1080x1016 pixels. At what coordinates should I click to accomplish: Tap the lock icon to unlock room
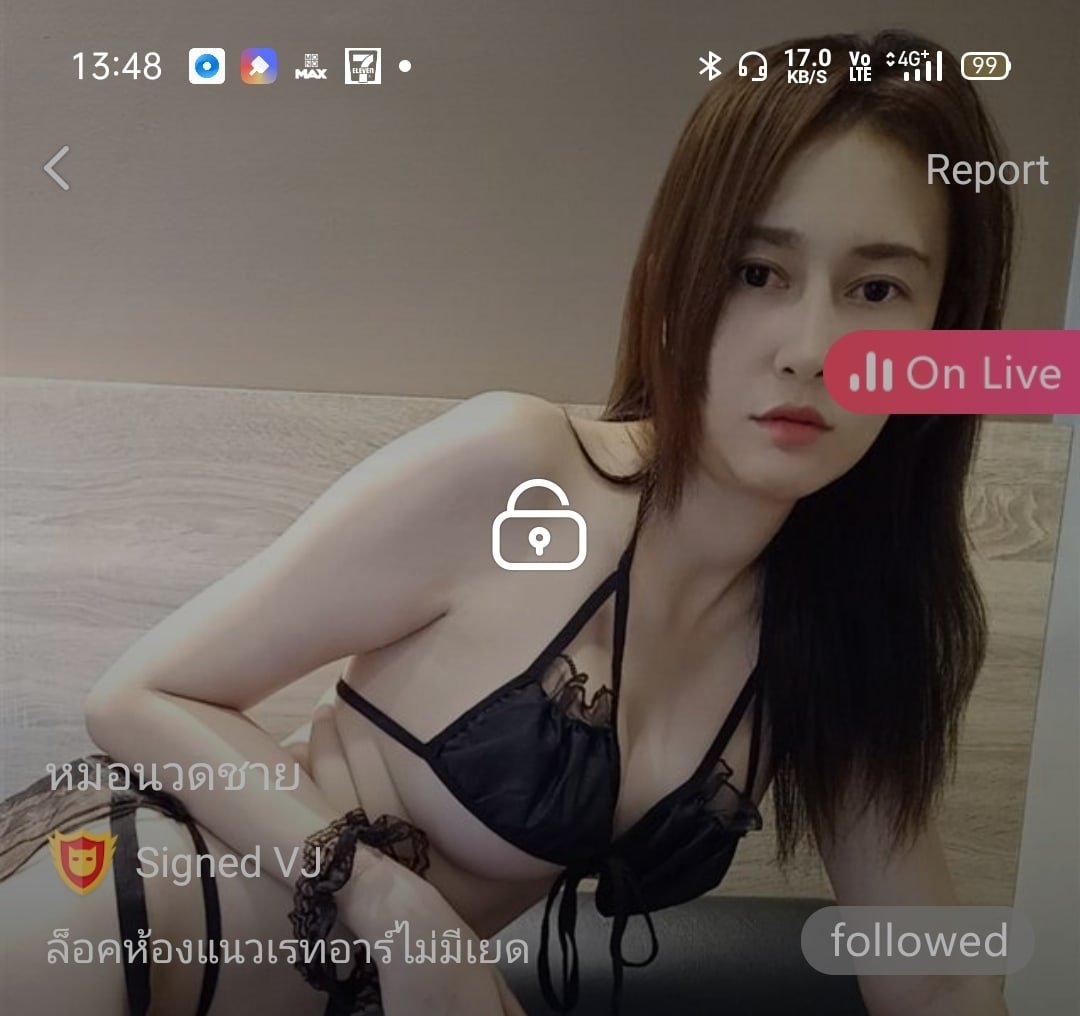[539, 526]
